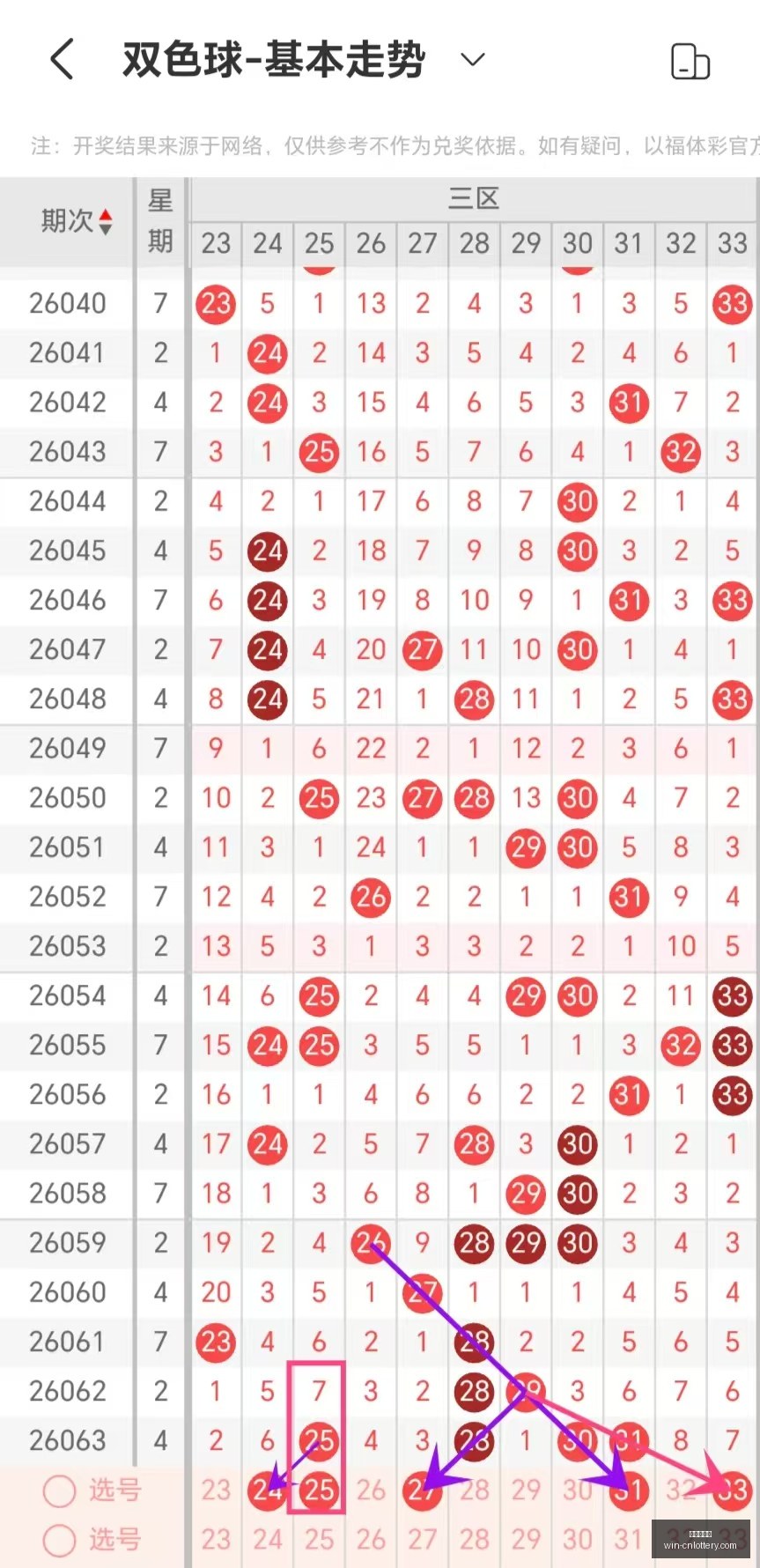Screen dimensions: 760x1568
Task: Select the first 选号 radio button
Action: pos(60,1491)
